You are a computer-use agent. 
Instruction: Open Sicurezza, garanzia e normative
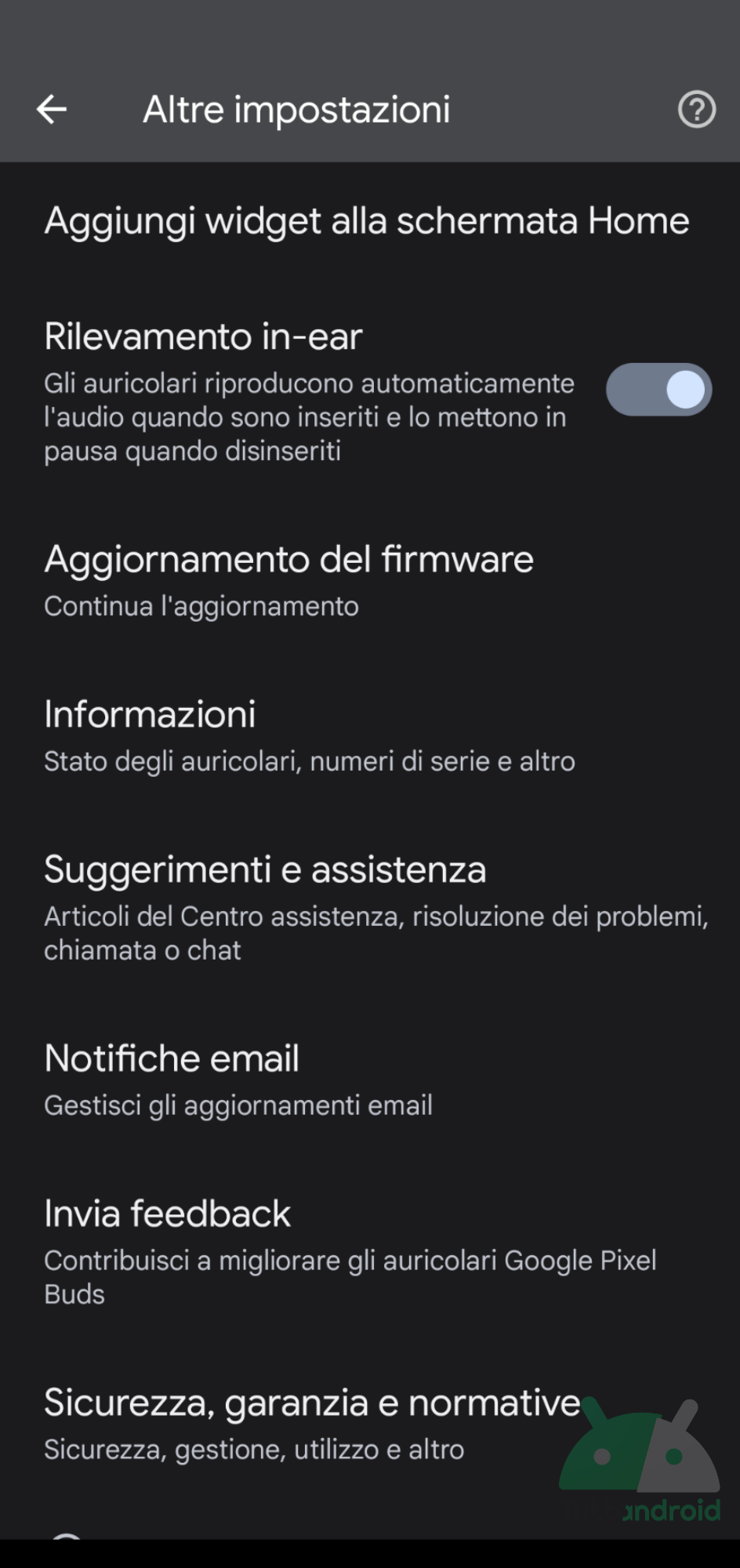coord(370,1424)
